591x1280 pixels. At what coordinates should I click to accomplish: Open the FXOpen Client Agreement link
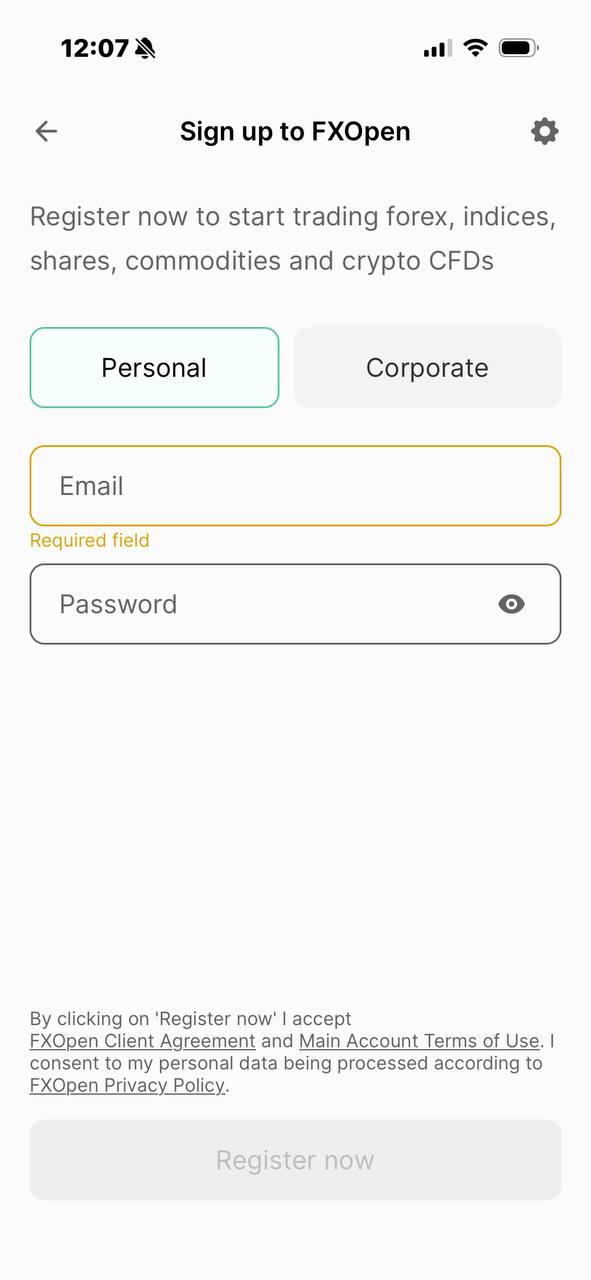(143, 1041)
